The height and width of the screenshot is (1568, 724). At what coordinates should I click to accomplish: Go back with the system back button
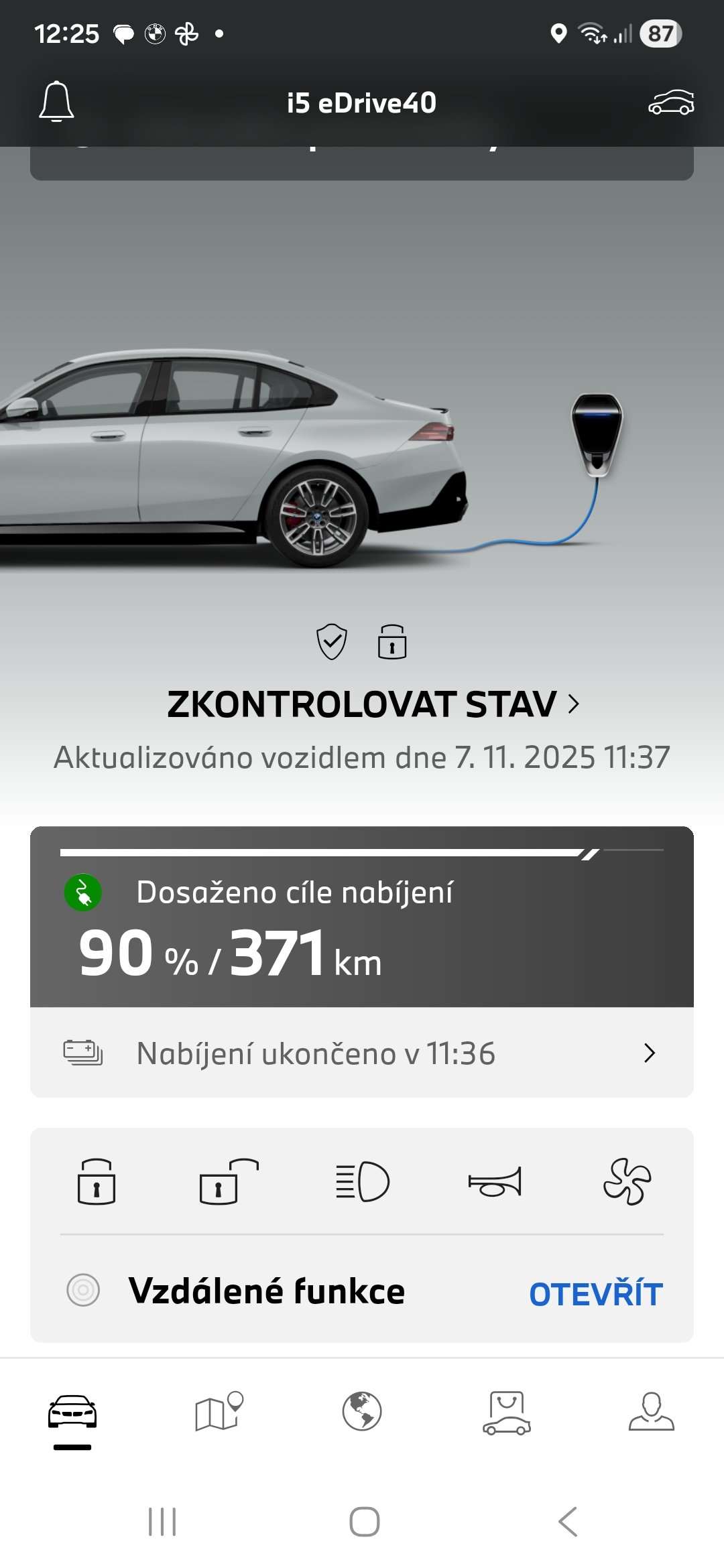click(567, 1522)
